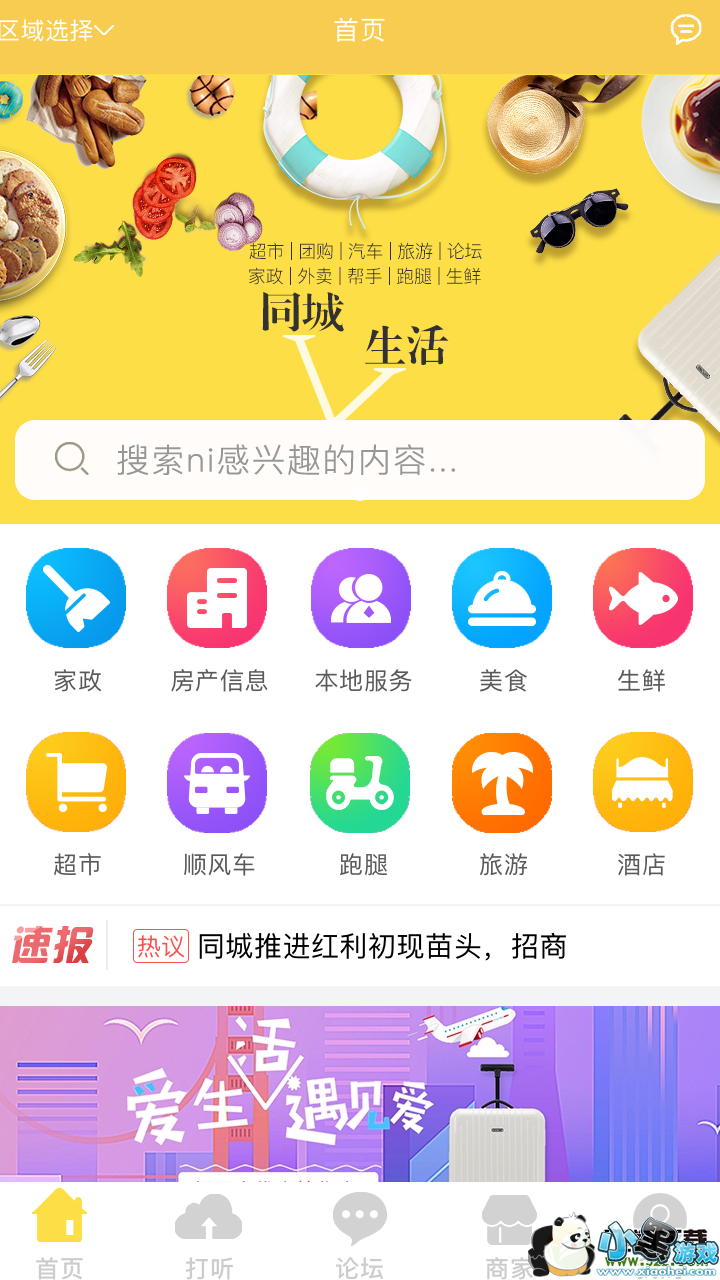Open the 房产信息 category
The width and height of the screenshot is (720, 1280).
tap(218, 620)
